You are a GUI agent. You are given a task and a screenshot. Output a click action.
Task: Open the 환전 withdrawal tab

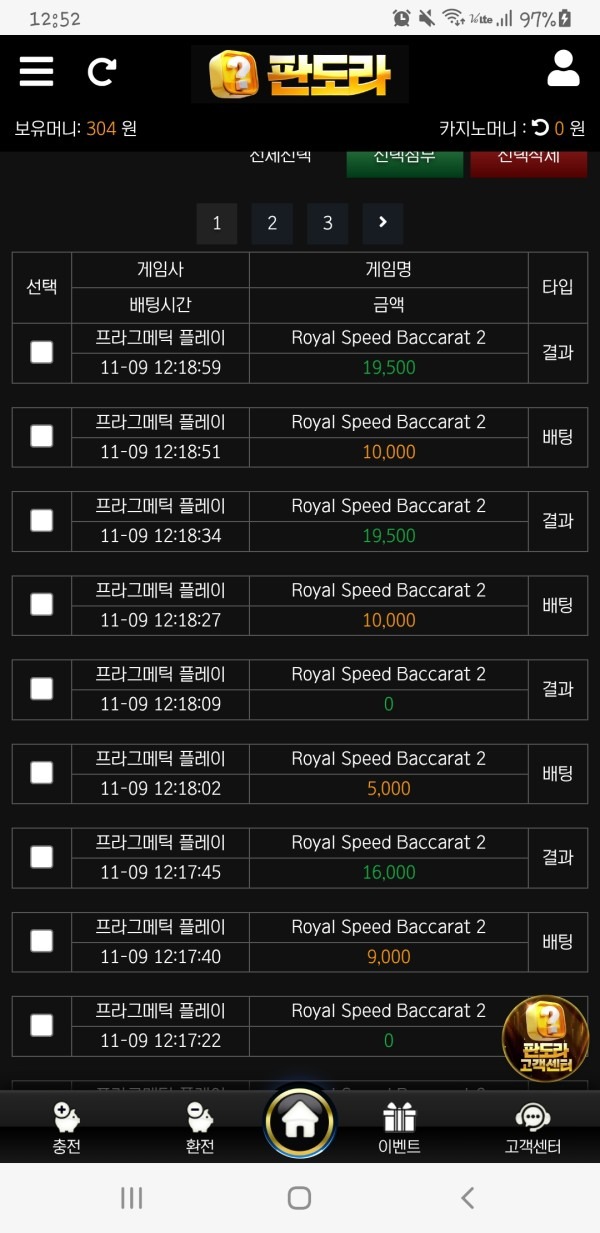pos(200,1127)
